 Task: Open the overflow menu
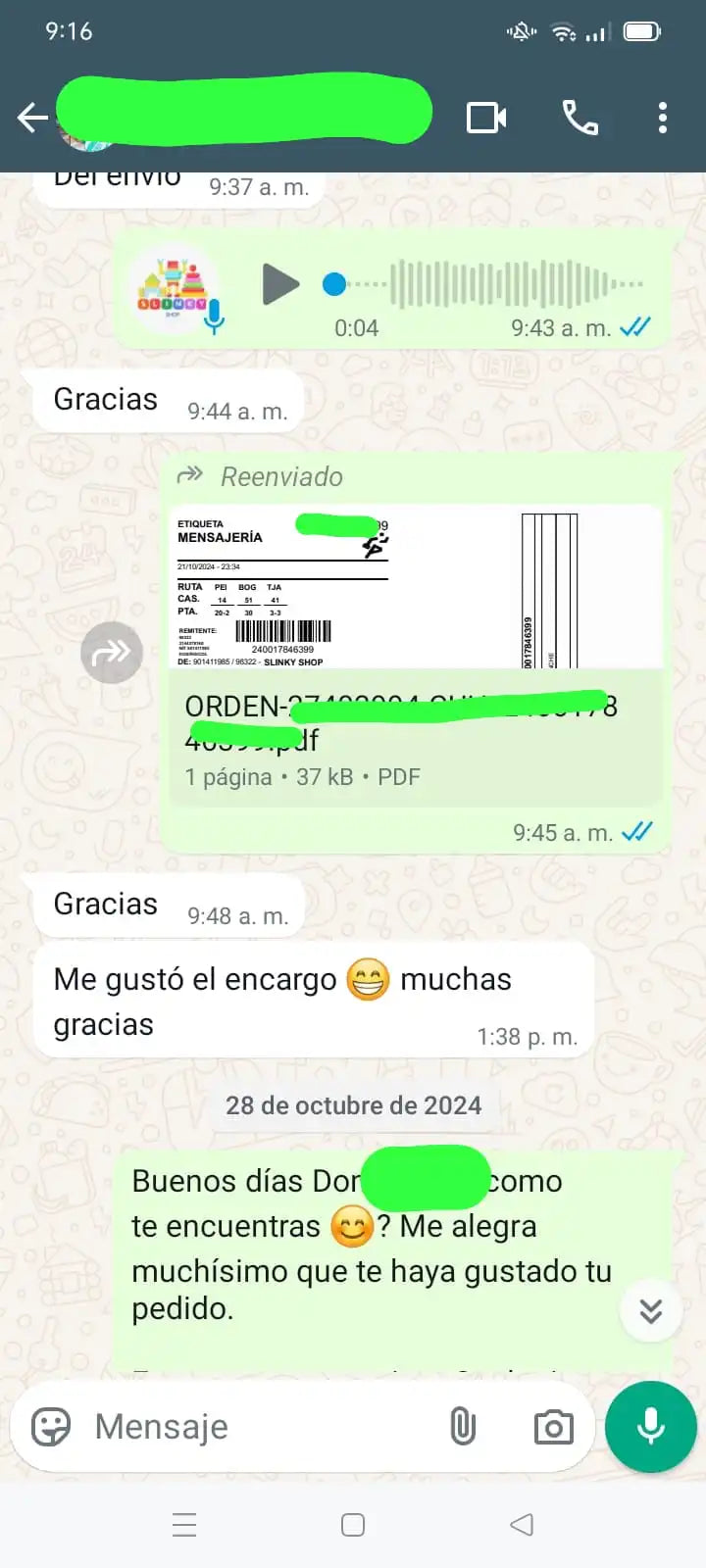tap(663, 118)
